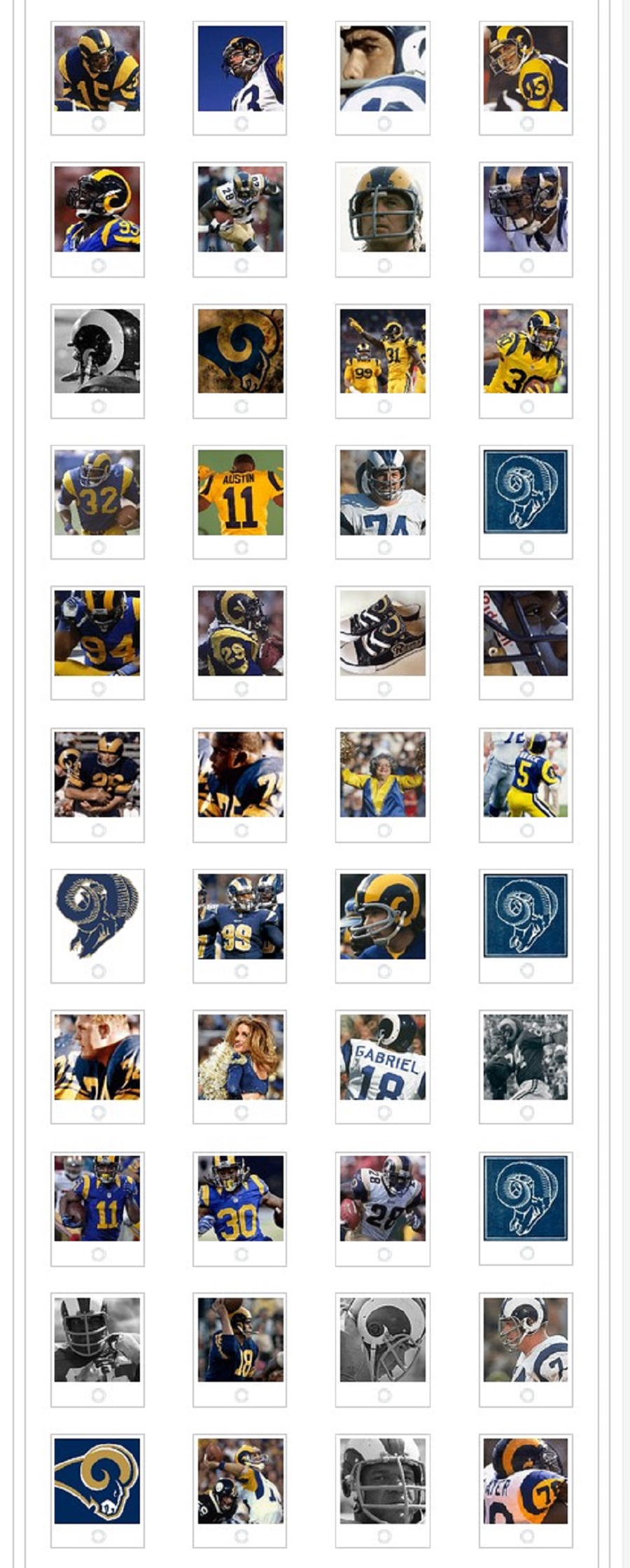The height and width of the screenshot is (1568, 630).
Task: Choose the grunge textured ram head avatar
Action: point(240,351)
